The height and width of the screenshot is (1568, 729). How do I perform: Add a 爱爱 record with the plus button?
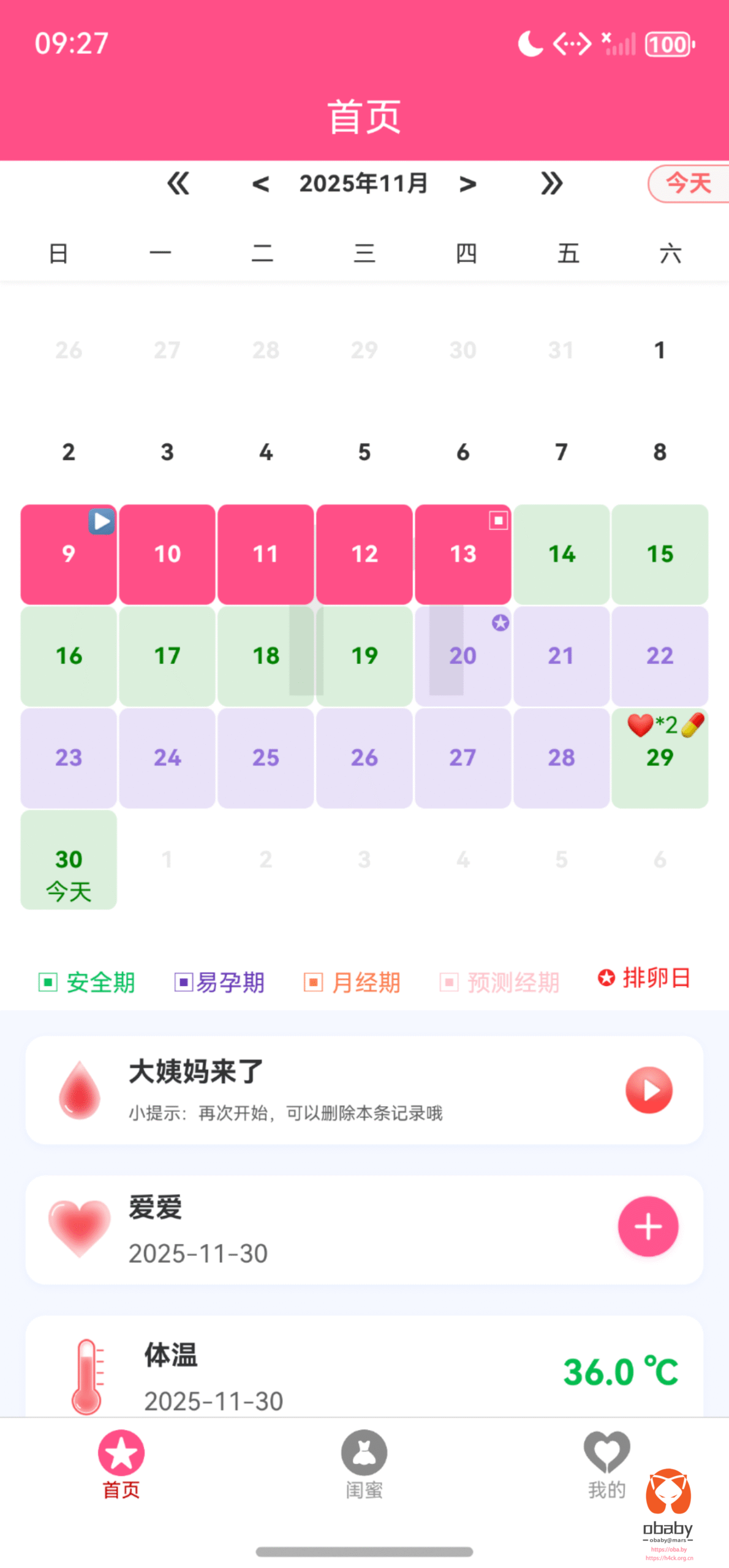(x=648, y=1226)
